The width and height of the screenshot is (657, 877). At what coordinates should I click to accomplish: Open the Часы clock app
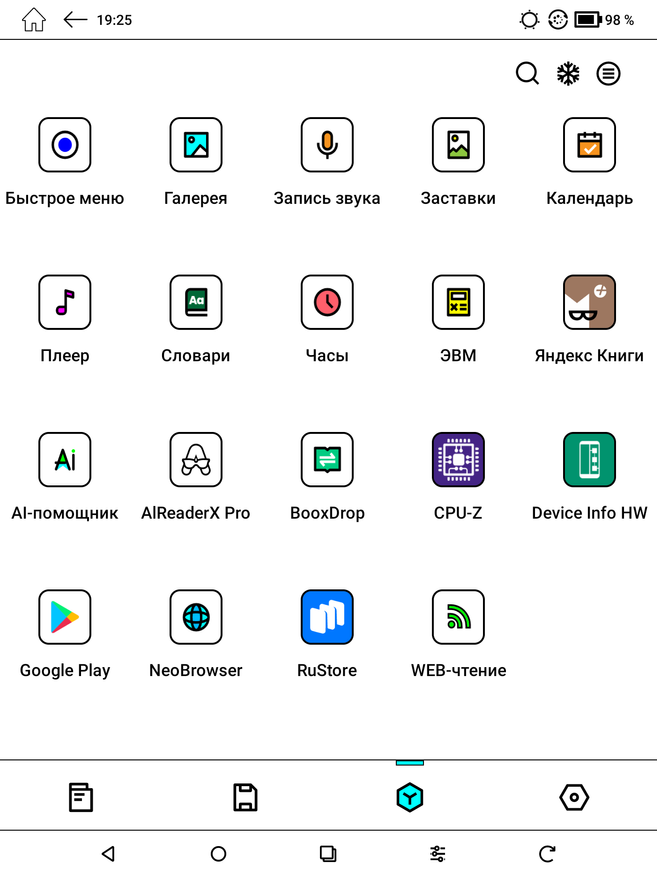click(327, 302)
